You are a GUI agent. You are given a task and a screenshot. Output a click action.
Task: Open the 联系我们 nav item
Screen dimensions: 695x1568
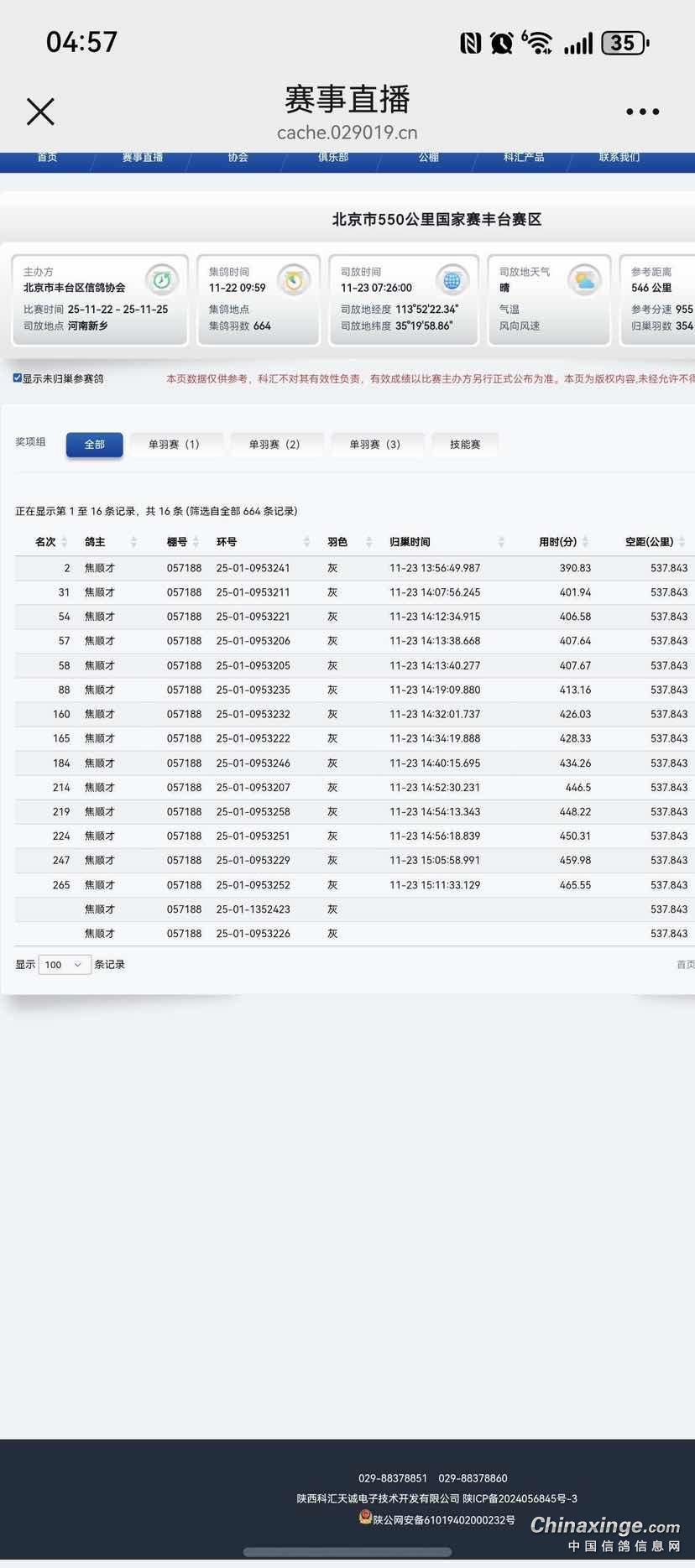[x=619, y=158]
